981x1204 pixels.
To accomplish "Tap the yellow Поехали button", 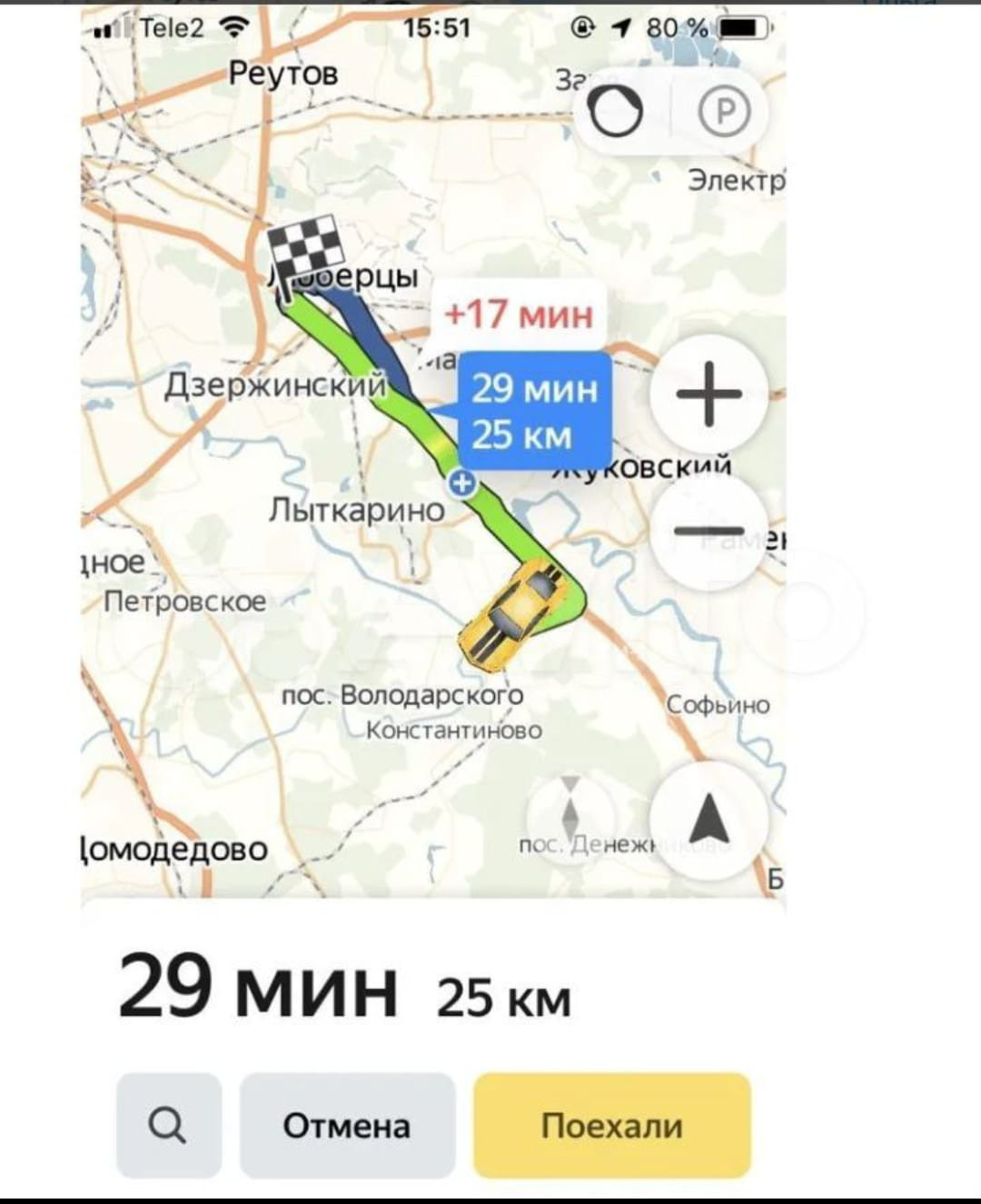I will [x=611, y=1125].
